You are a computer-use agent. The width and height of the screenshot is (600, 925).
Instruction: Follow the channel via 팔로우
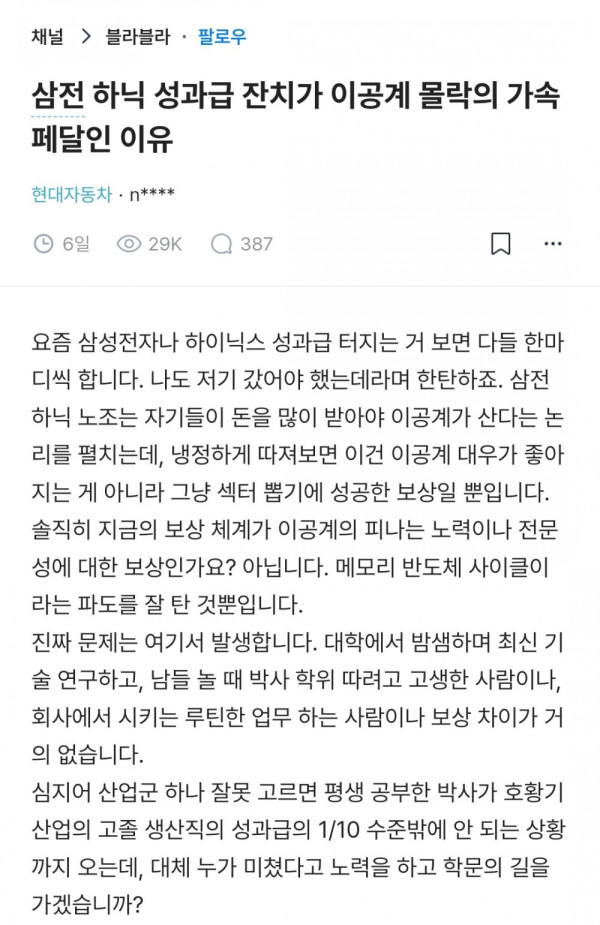coord(222,37)
